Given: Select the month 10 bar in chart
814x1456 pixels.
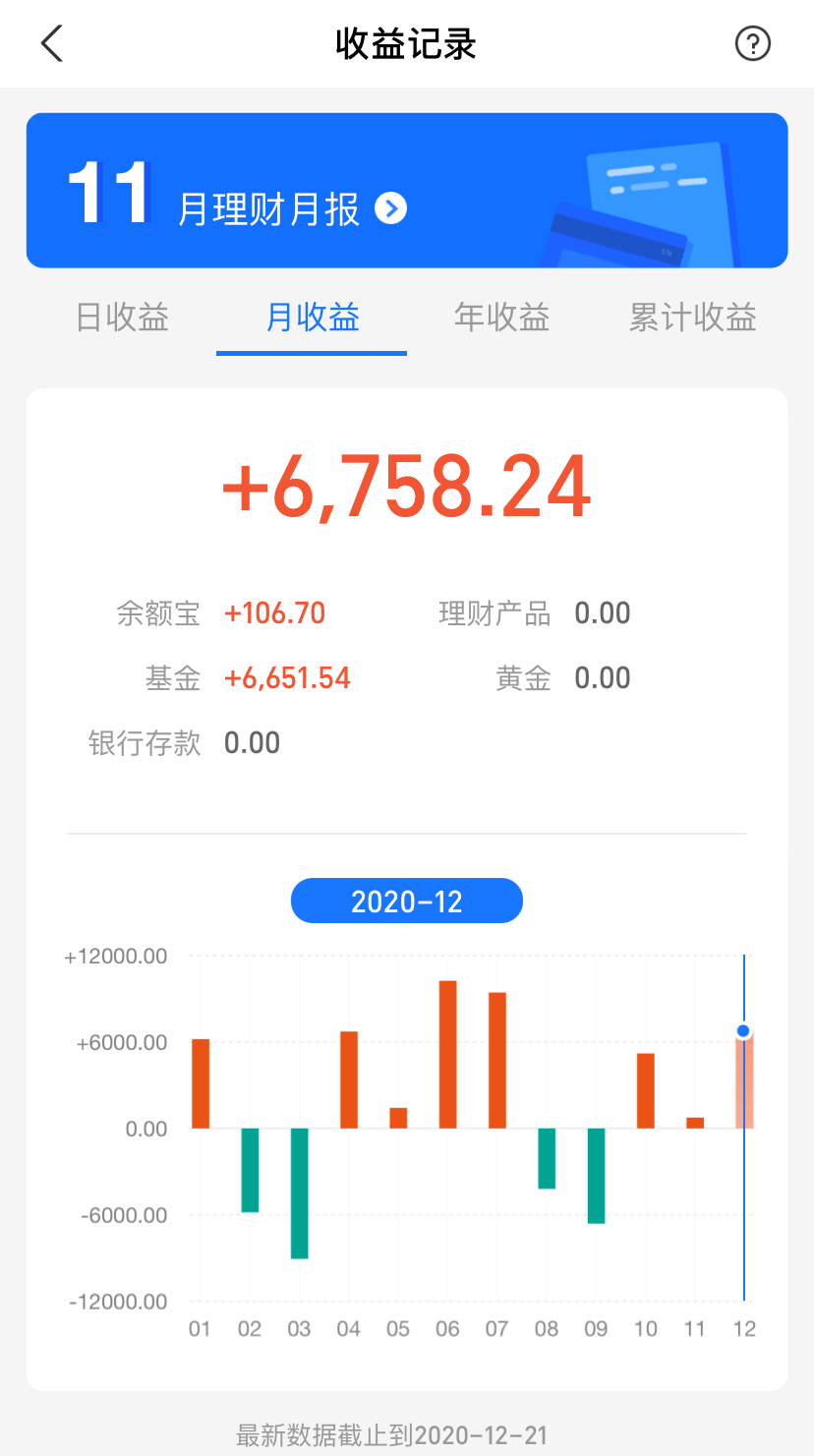Looking at the screenshot, I should point(646,1090).
